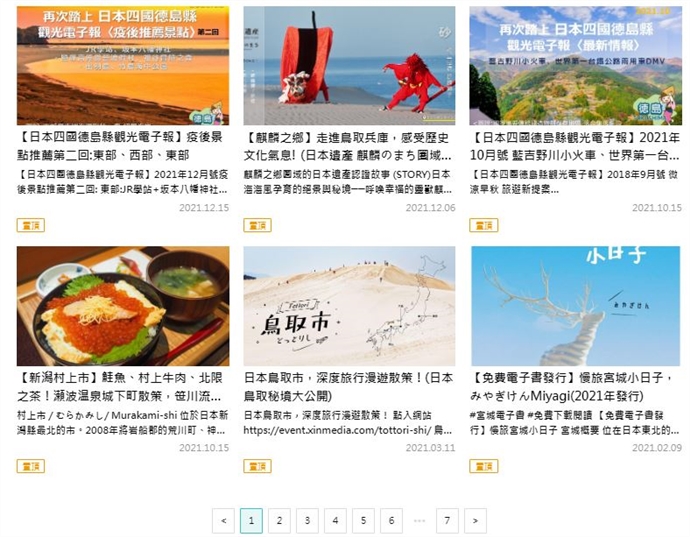Select page 1 in pagination
Image resolution: width=690 pixels, height=537 pixels.
(x=251, y=520)
